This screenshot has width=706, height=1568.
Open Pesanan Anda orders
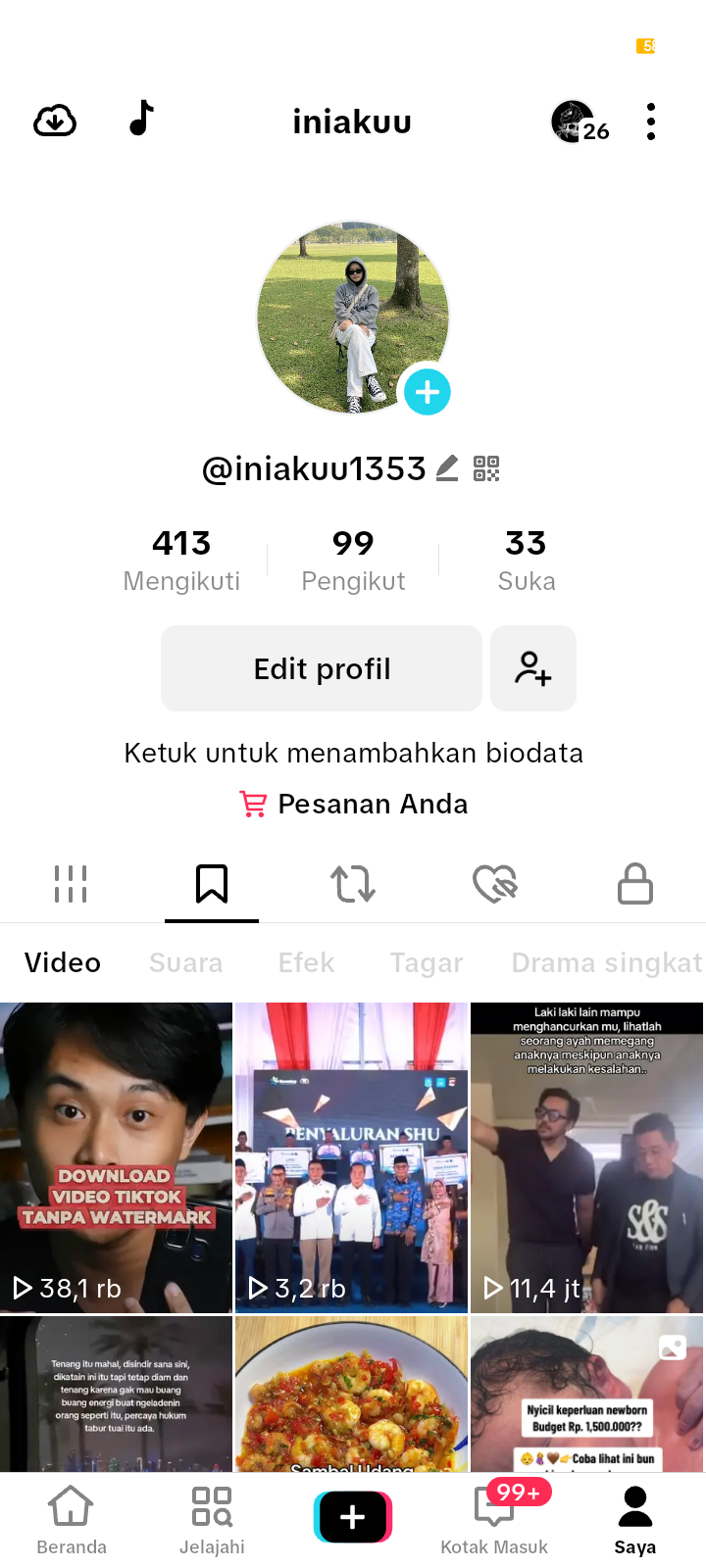354,804
